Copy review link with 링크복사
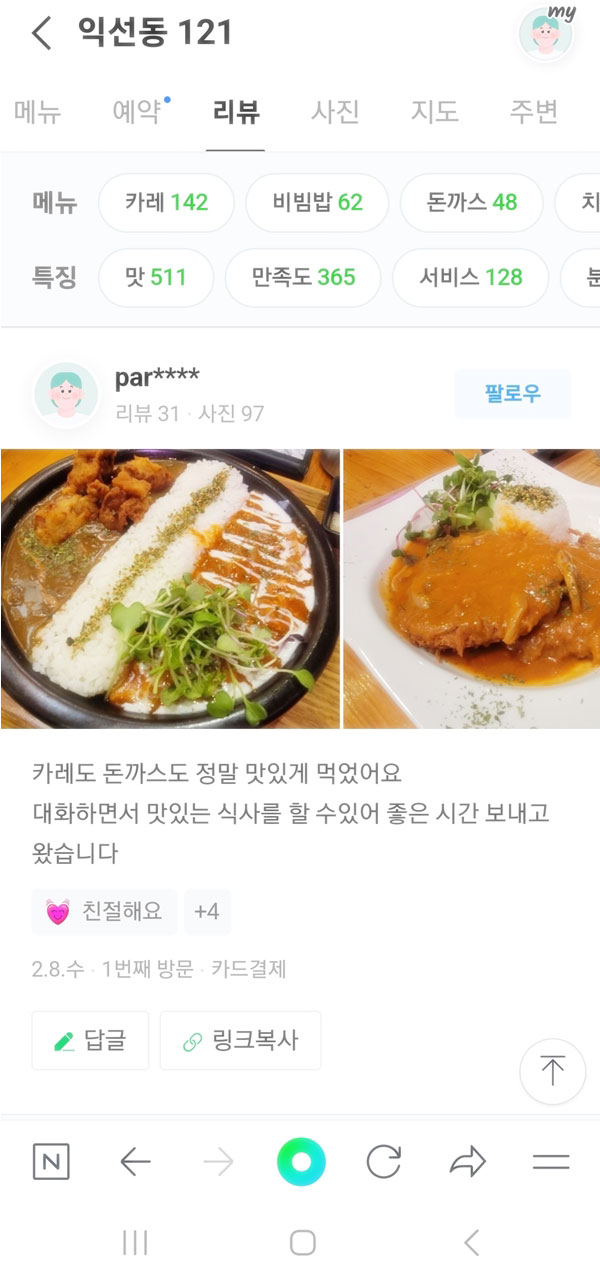Viewport: 600px width, 1282px height. 240,1040
